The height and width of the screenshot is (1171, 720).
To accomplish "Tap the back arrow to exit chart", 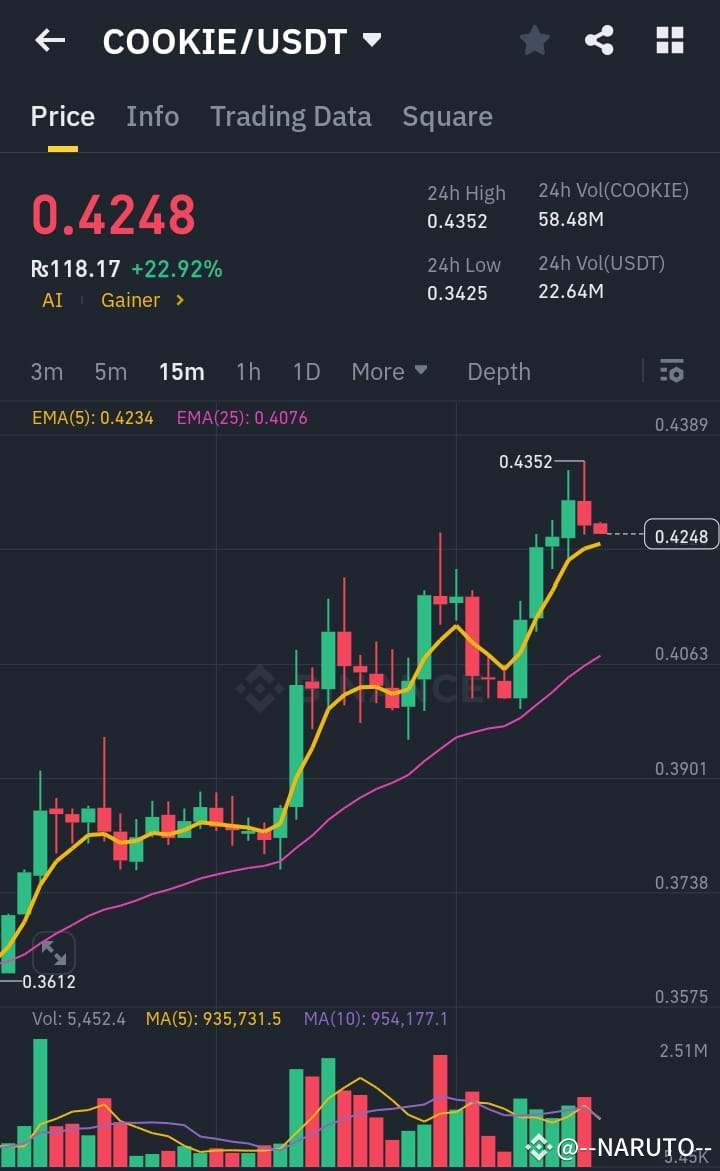I will [50, 40].
